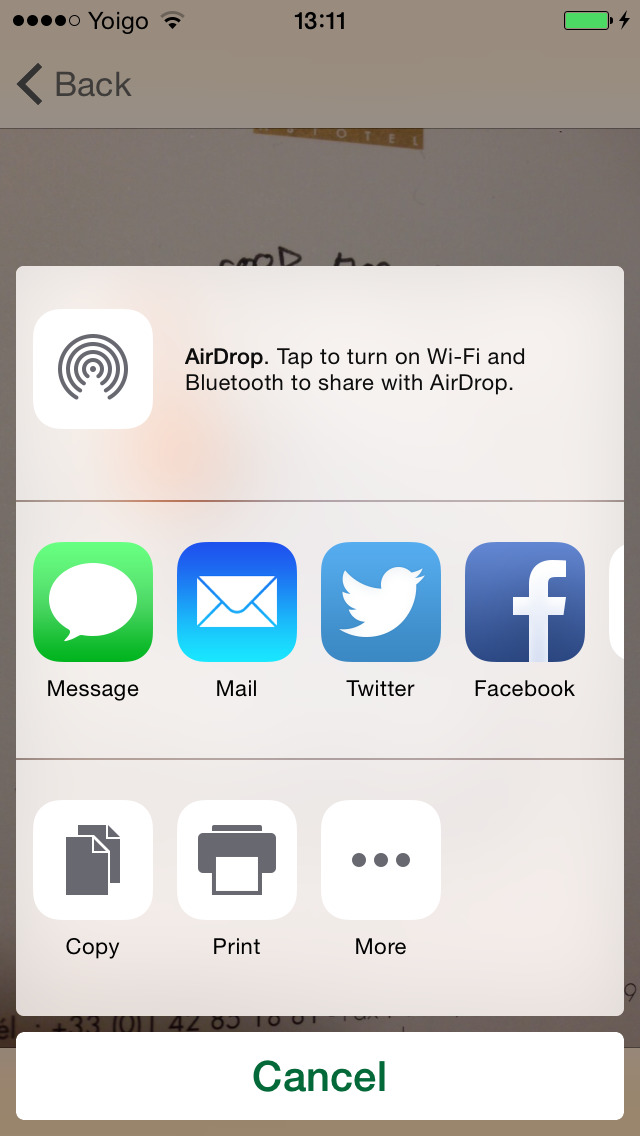The width and height of the screenshot is (640, 1136).
Task: Open More actions
Action: tap(381, 860)
